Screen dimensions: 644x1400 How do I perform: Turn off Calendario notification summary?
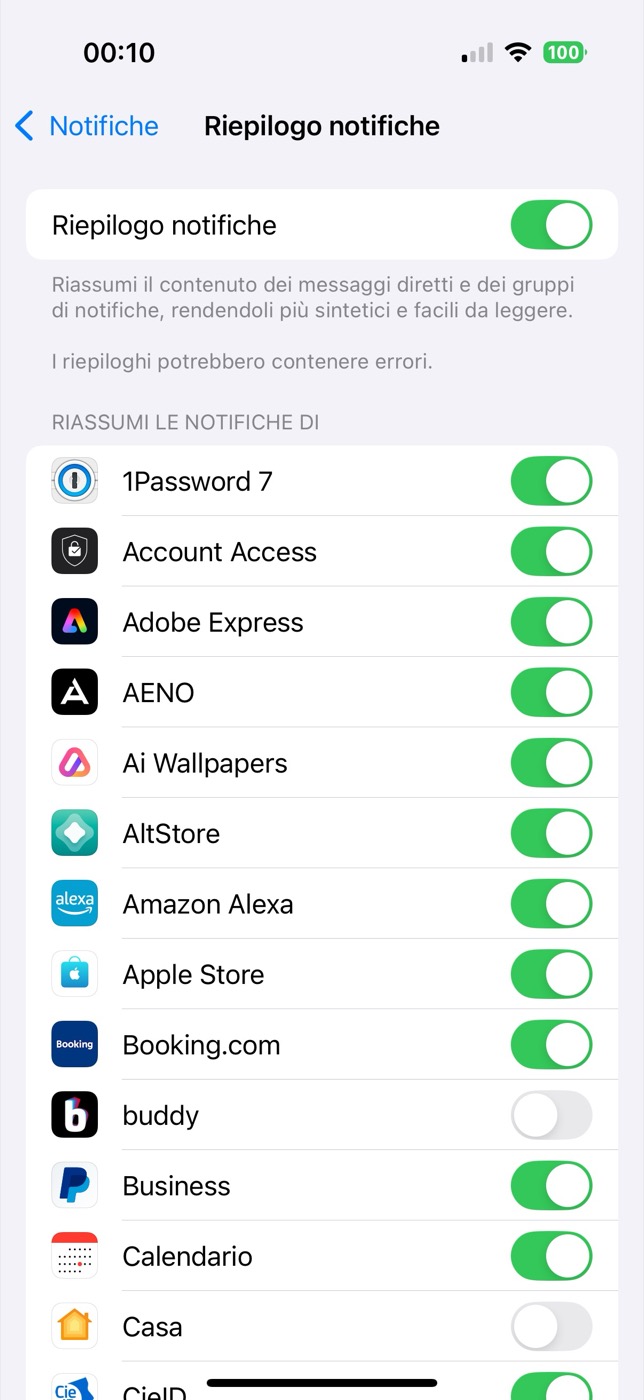551,1256
